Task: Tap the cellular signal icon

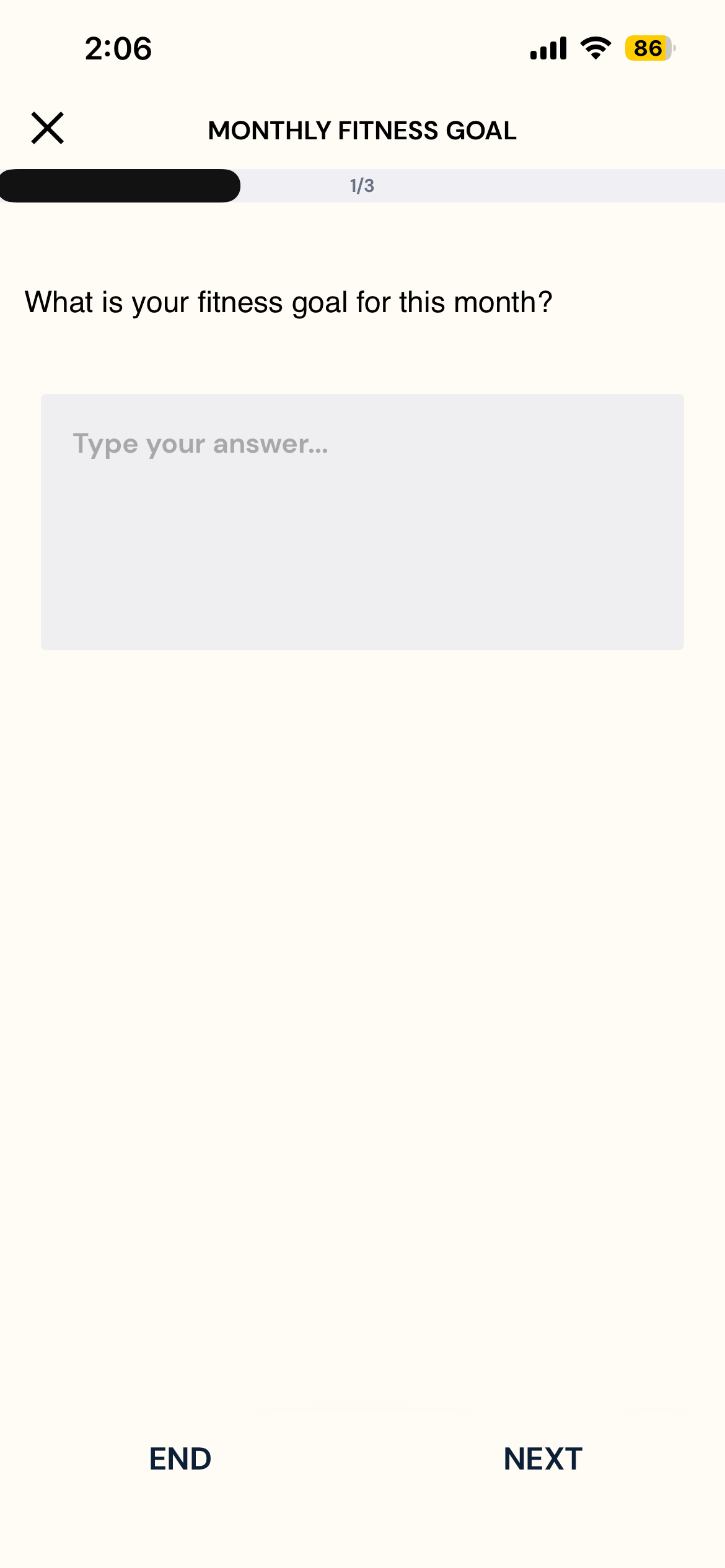Action: (x=548, y=47)
